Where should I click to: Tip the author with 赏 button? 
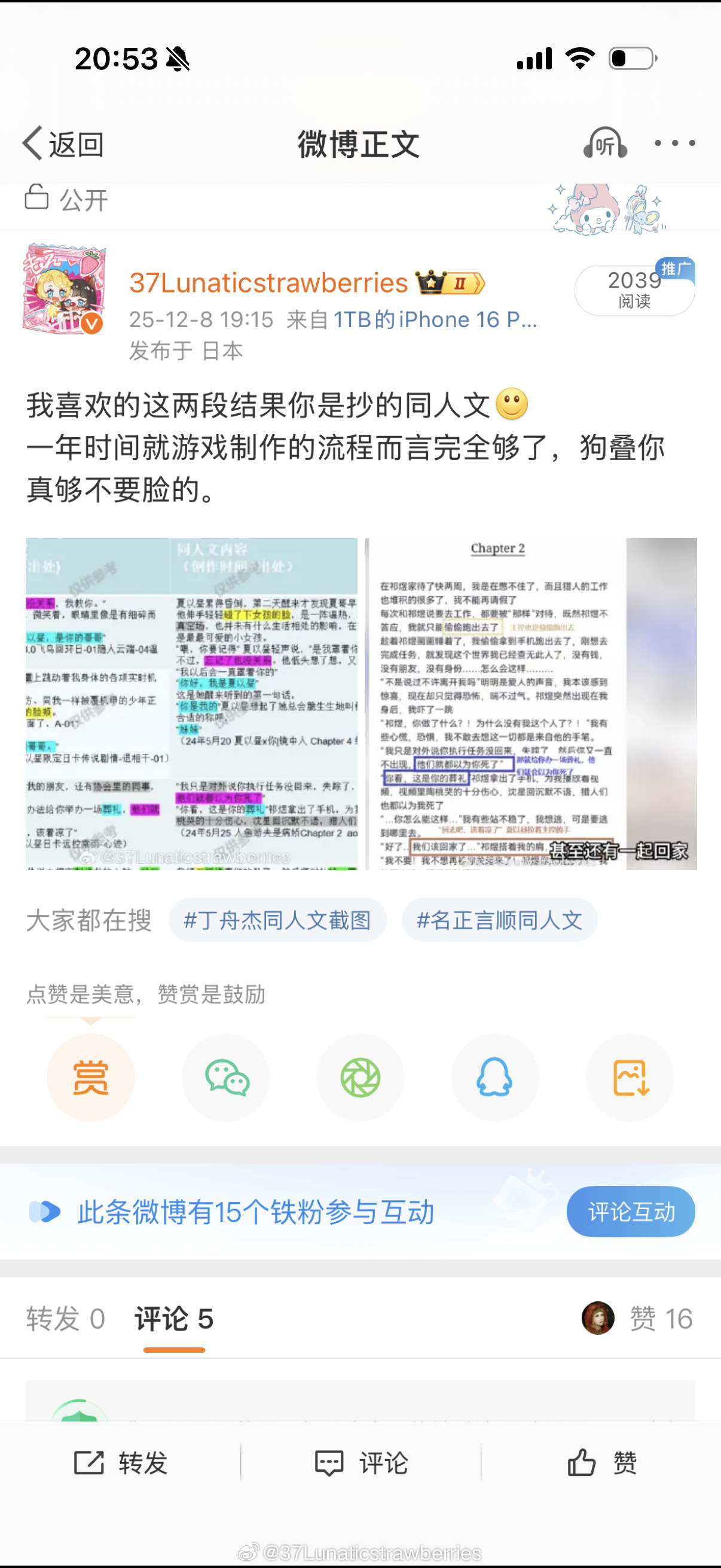pyautogui.click(x=91, y=1078)
